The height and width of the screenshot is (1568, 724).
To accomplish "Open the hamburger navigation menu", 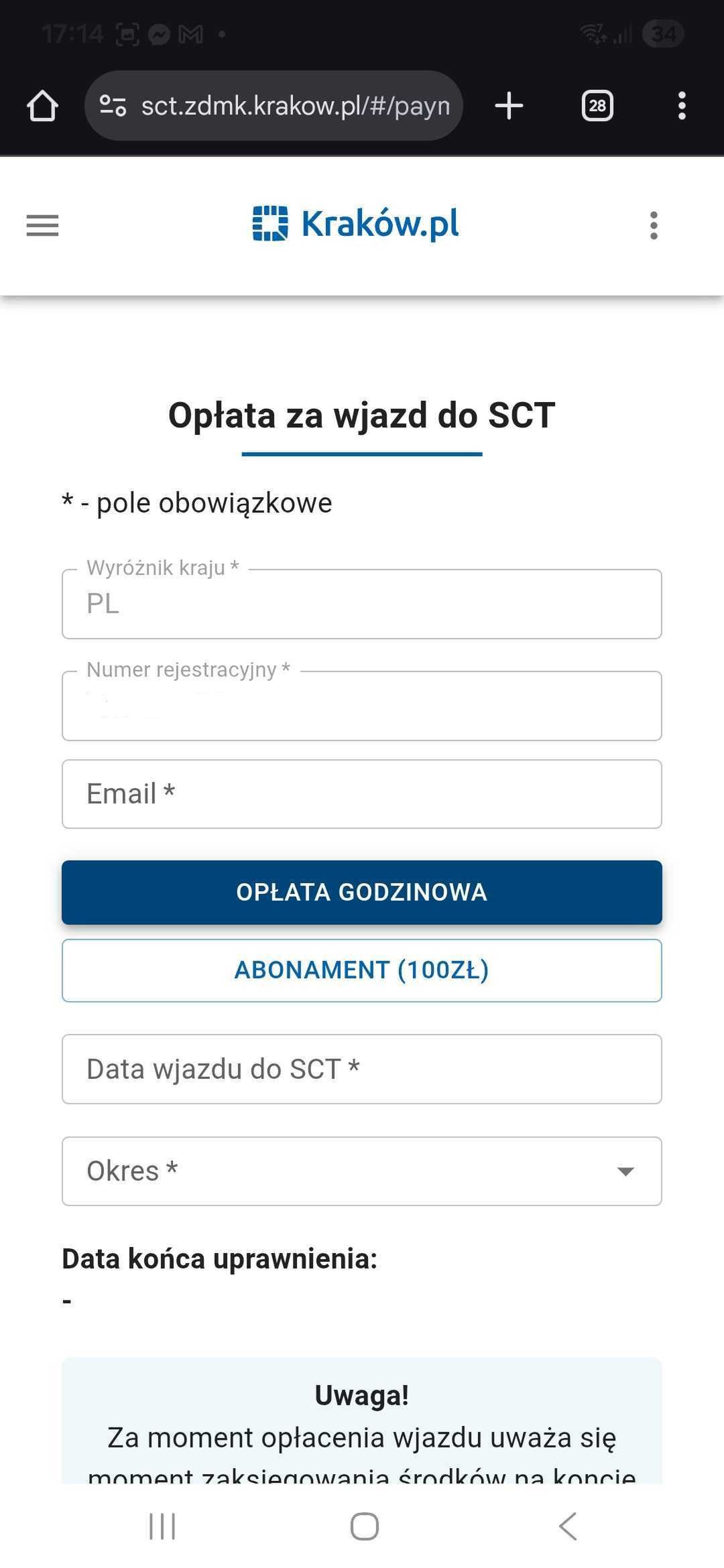I will point(42,226).
